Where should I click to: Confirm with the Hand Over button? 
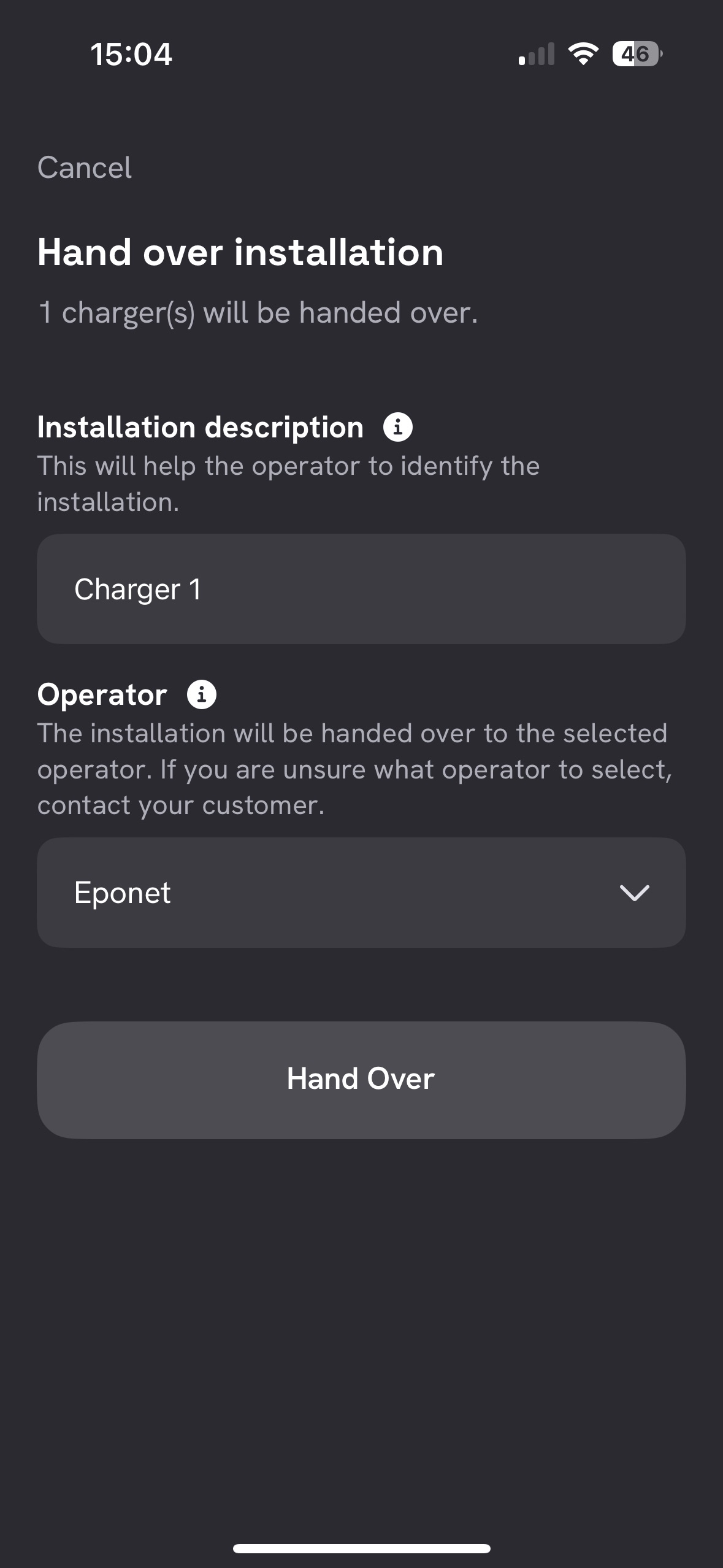[361, 1080]
